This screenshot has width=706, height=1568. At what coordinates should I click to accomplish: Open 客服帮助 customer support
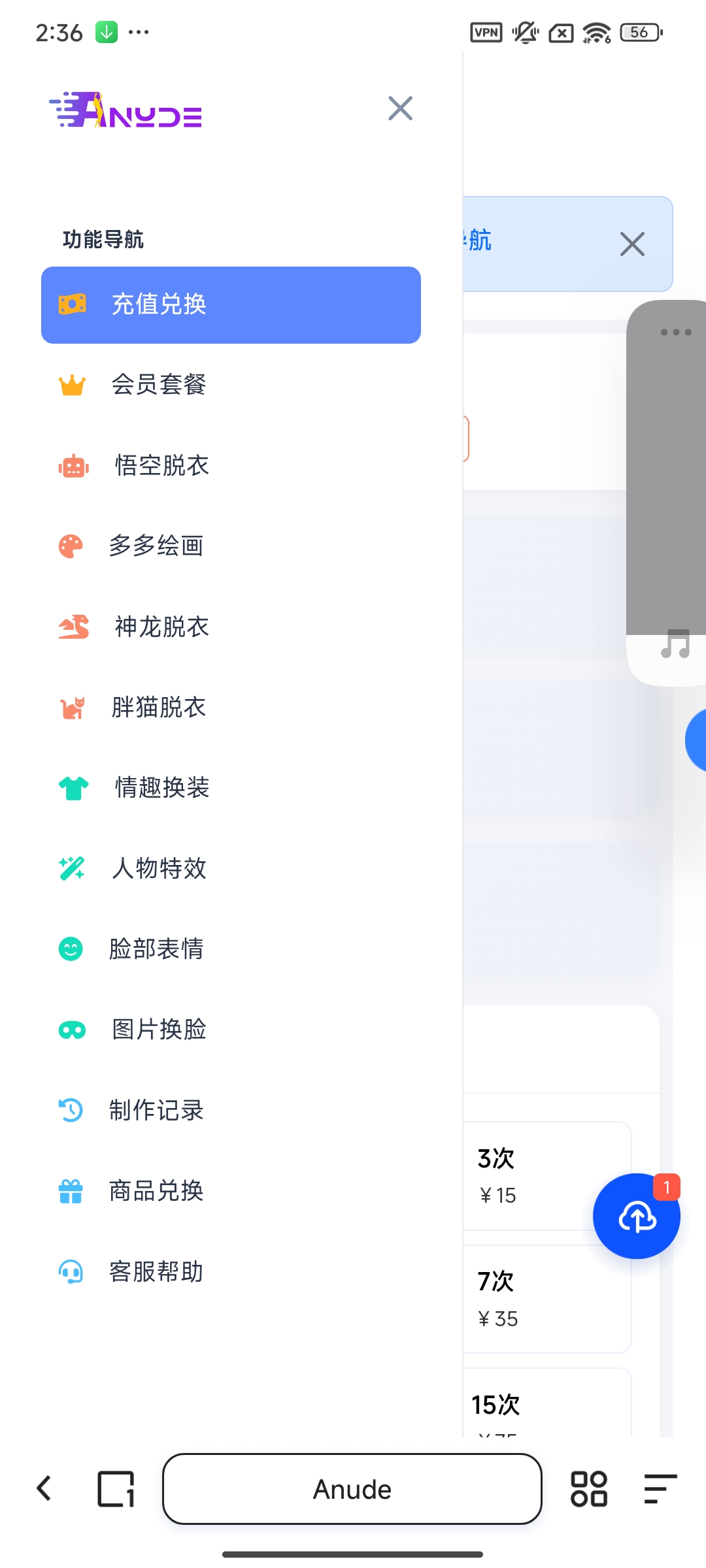point(231,1271)
